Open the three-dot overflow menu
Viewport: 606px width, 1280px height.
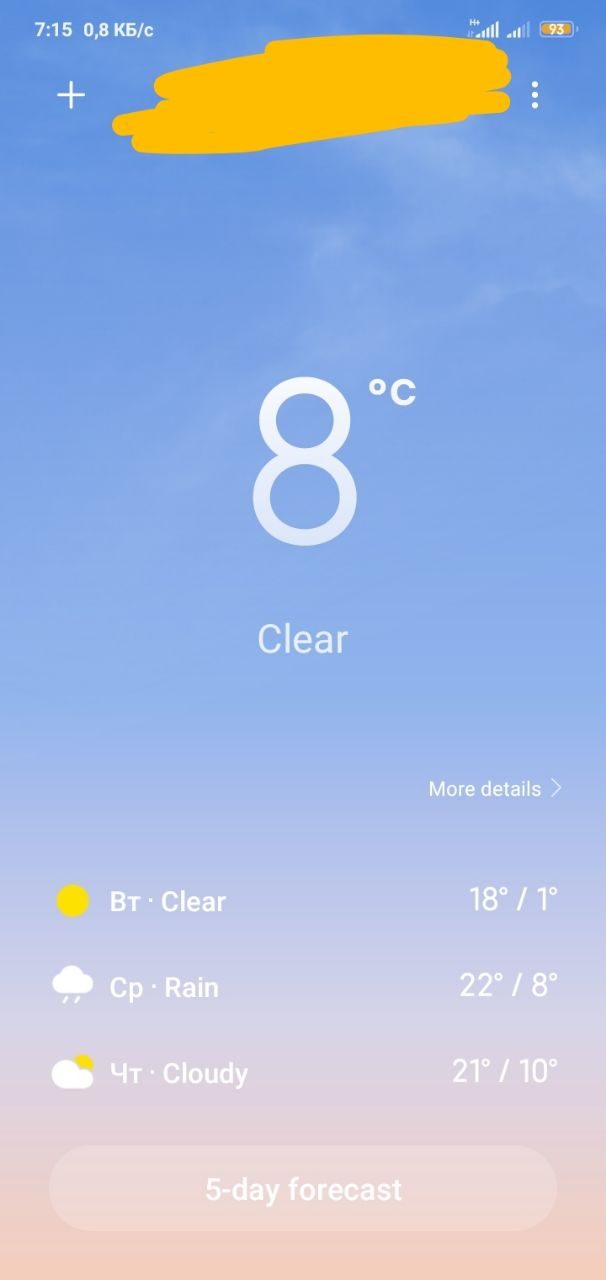click(x=535, y=95)
